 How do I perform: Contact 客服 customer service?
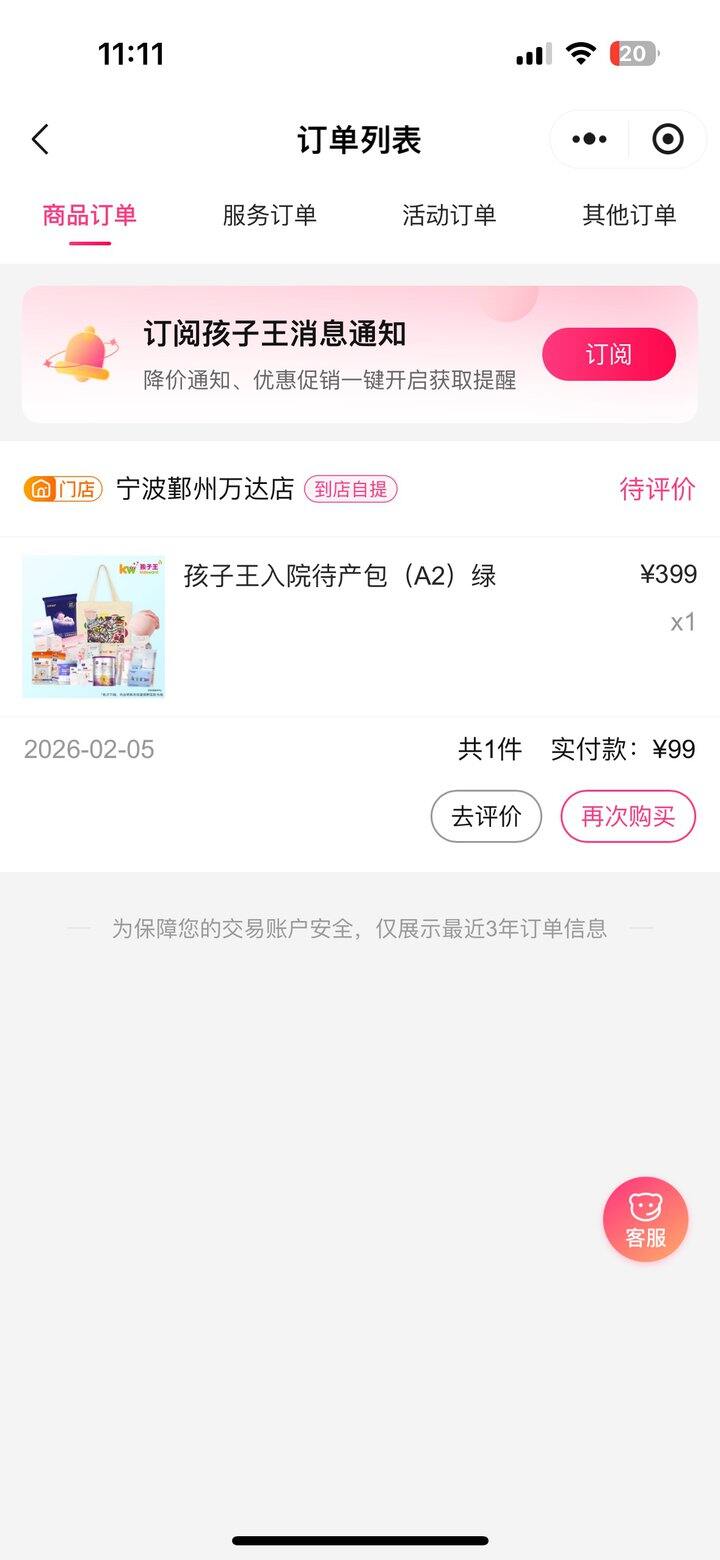click(x=645, y=1219)
